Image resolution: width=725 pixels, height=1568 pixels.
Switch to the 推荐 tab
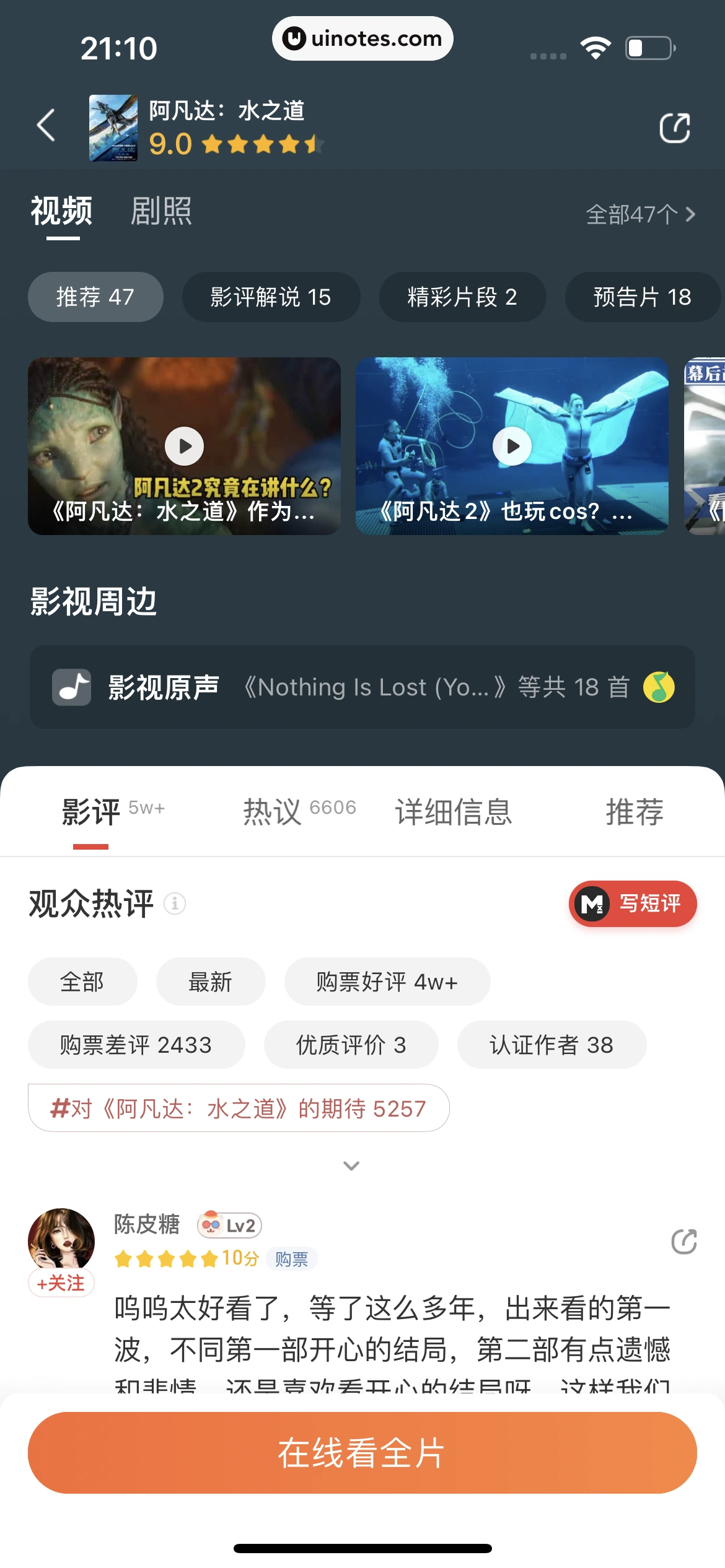634,812
